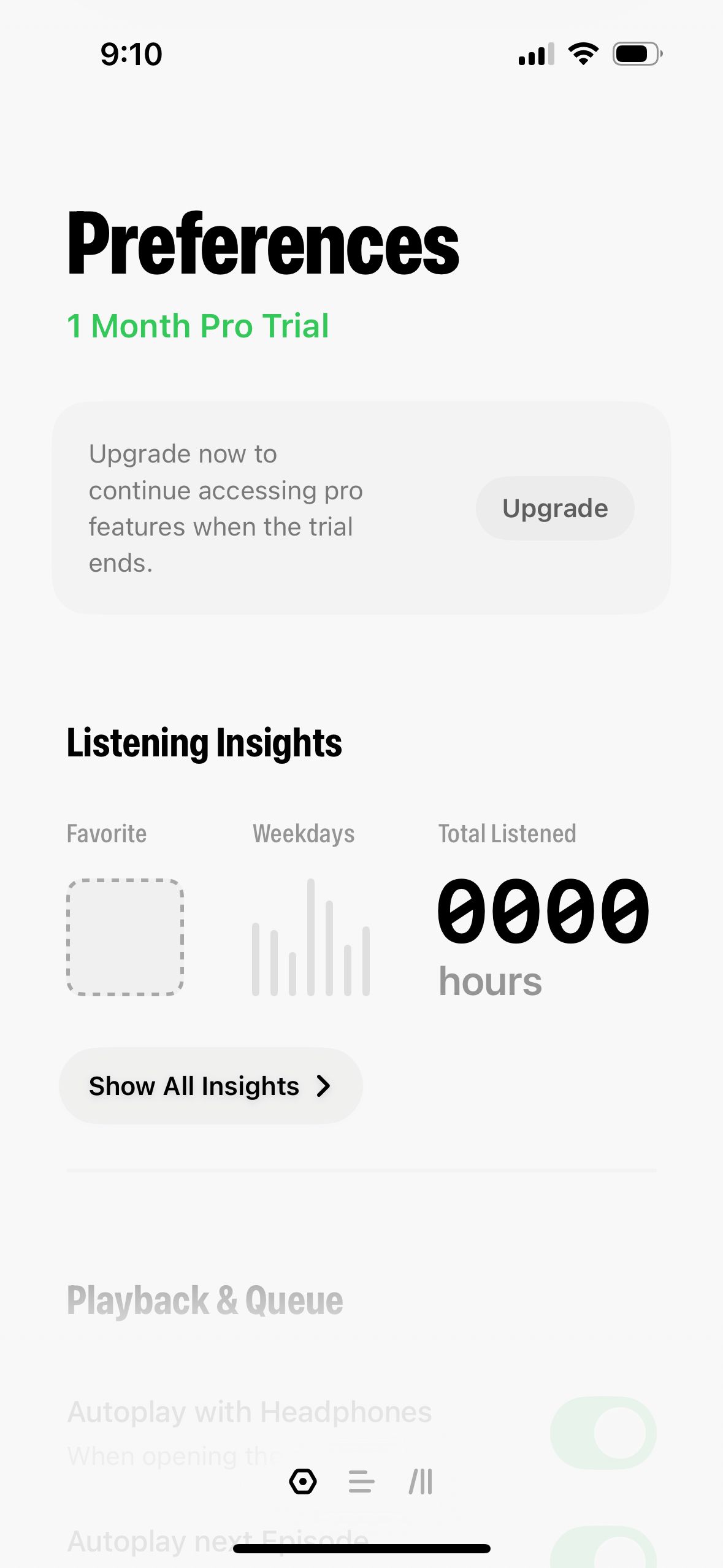Switch to the queue list tab
The height and width of the screenshot is (1568, 723).
361,1482
